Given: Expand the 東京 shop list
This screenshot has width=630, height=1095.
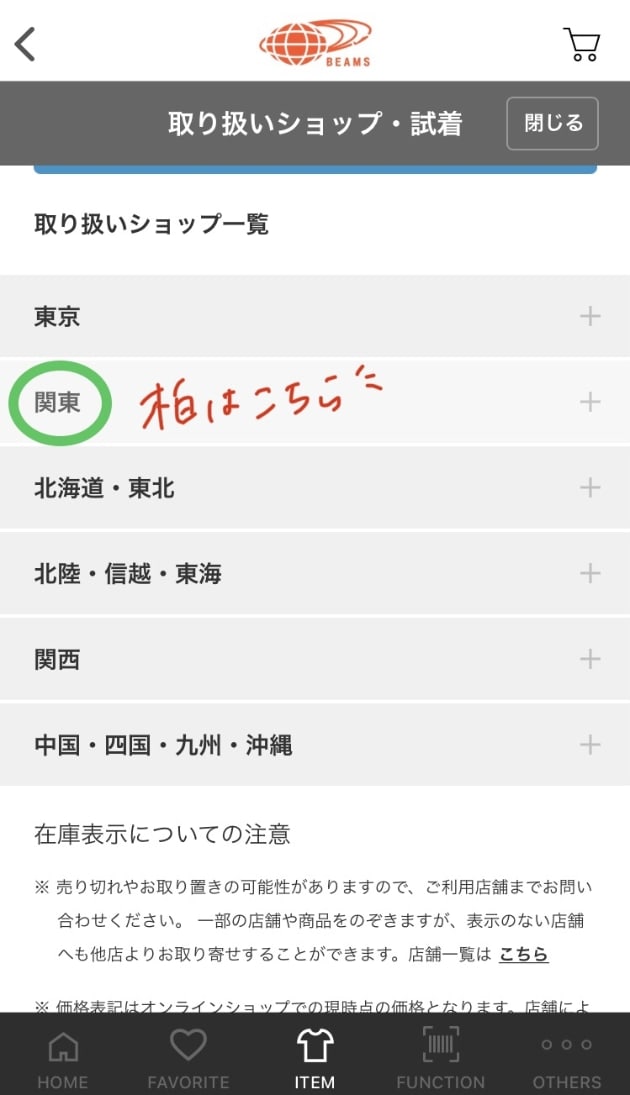Looking at the screenshot, I should coord(315,317).
